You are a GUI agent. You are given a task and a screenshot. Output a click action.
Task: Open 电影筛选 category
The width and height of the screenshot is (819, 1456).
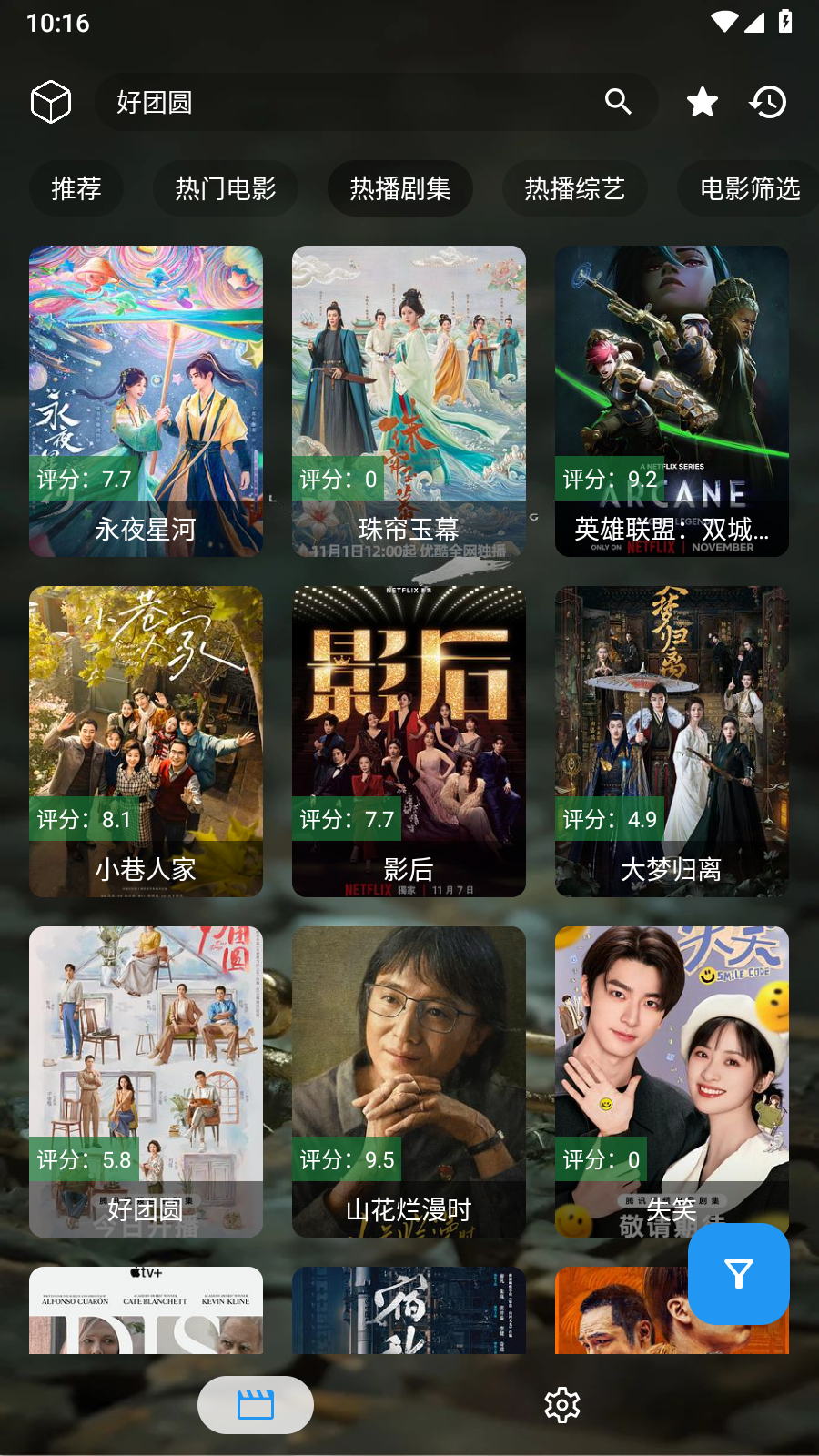pyautogui.click(x=749, y=189)
